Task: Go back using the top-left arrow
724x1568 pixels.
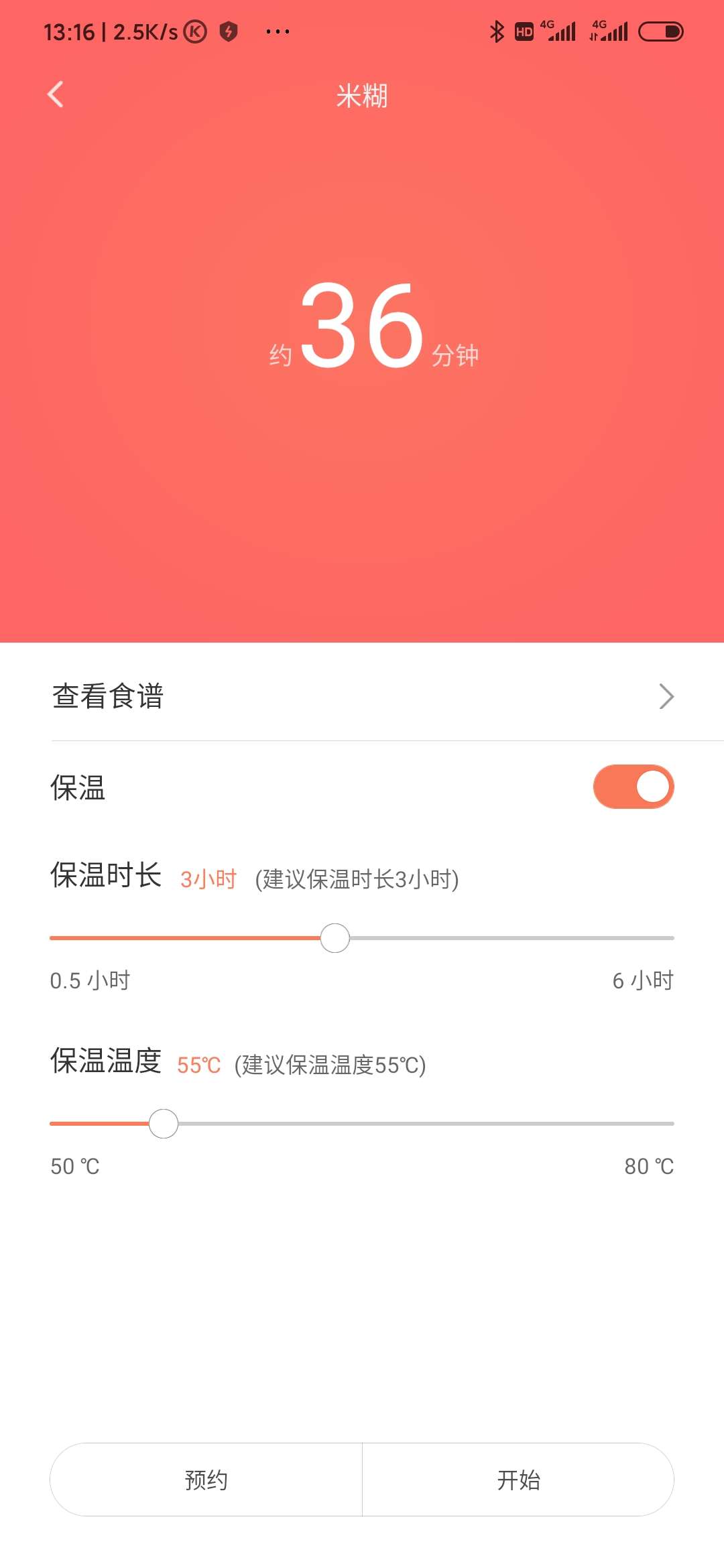Action: (x=56, y=94)
